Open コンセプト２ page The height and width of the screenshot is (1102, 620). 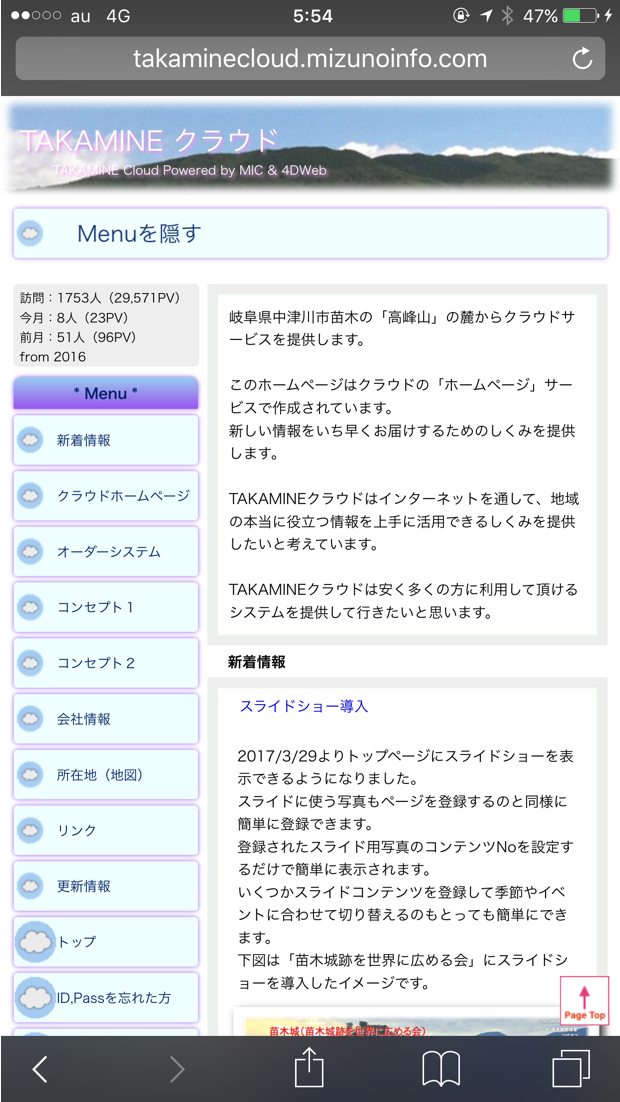pyautogui.click(x=106, y=663)
